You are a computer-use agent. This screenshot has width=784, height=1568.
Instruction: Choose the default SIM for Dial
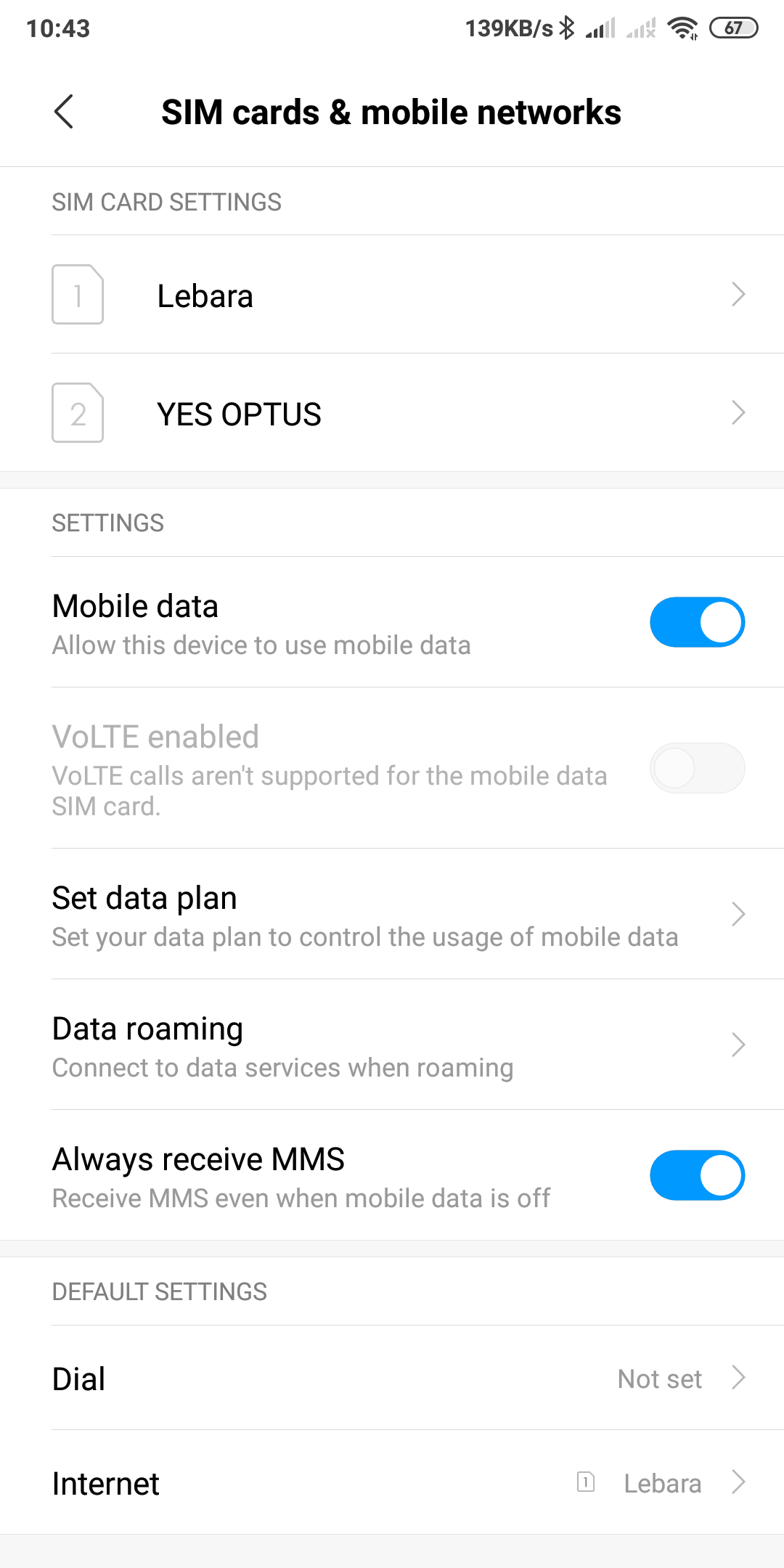point(392,1379)
